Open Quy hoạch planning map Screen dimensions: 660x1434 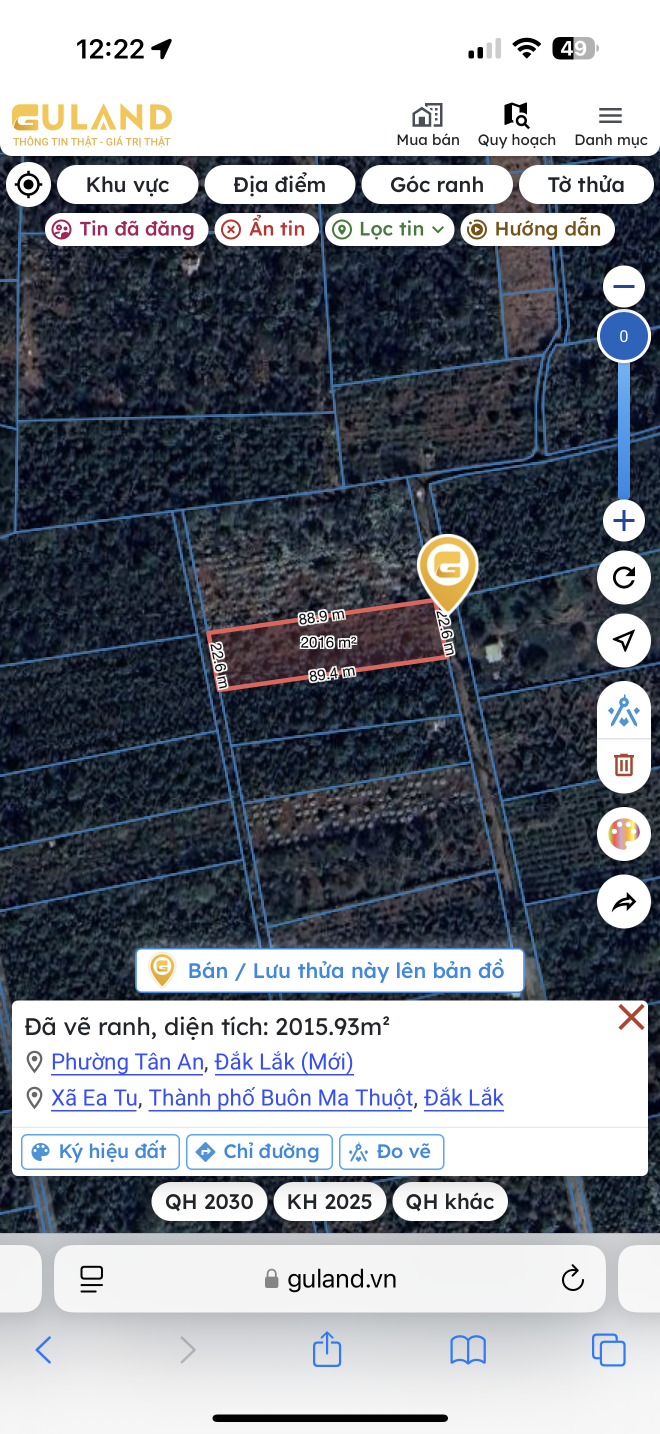516,126
